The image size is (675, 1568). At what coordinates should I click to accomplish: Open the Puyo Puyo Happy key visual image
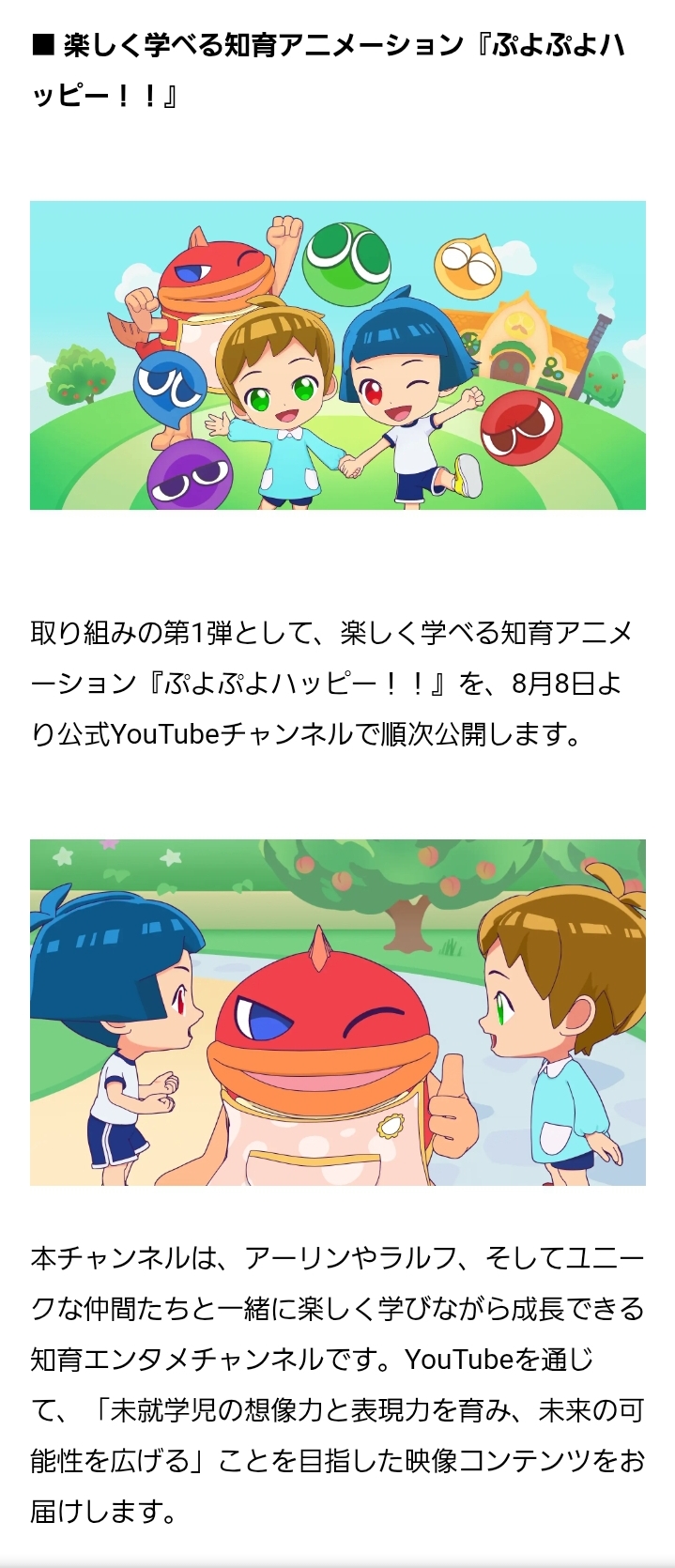coord(338,355)
